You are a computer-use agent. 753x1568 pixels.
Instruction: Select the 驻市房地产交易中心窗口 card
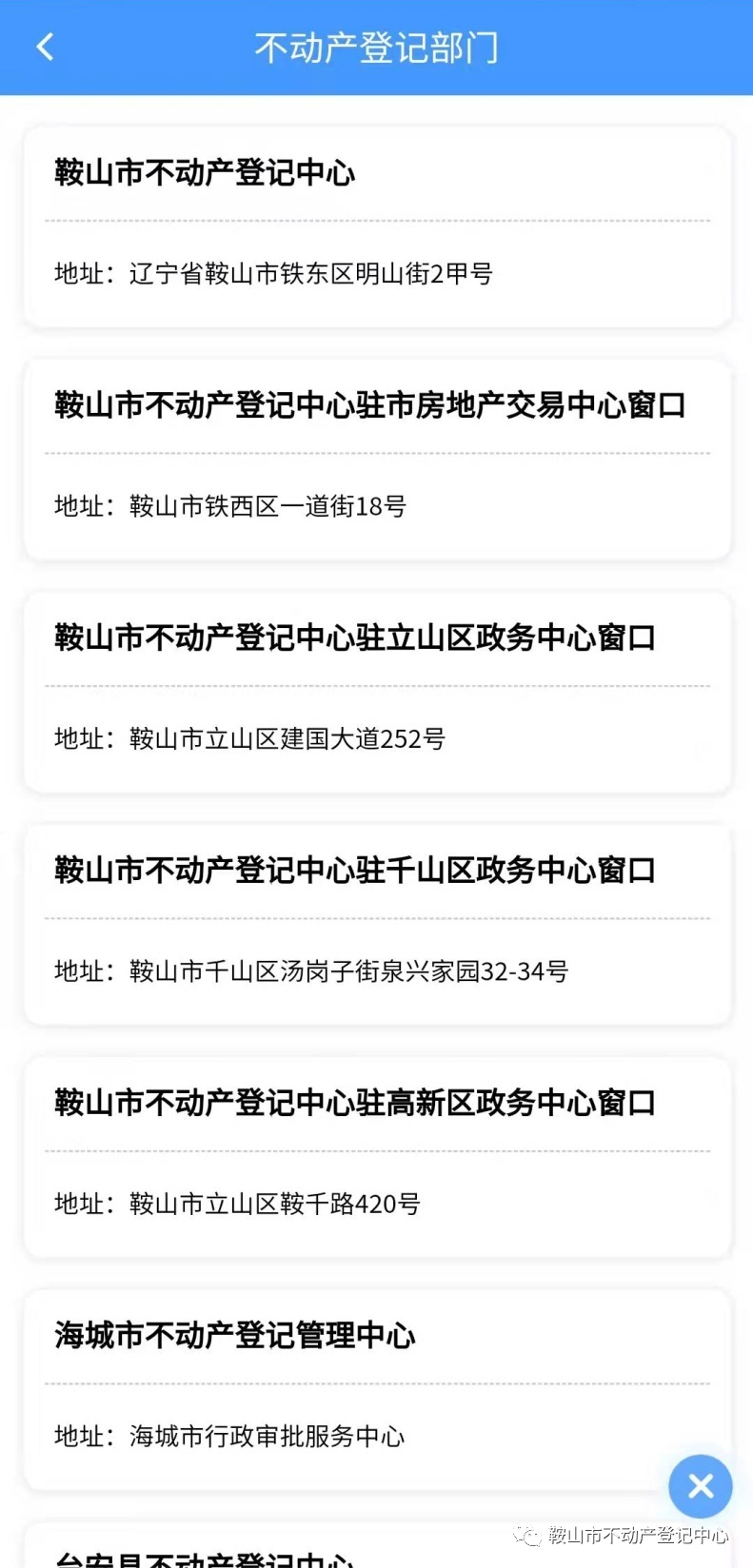[377, 460]
